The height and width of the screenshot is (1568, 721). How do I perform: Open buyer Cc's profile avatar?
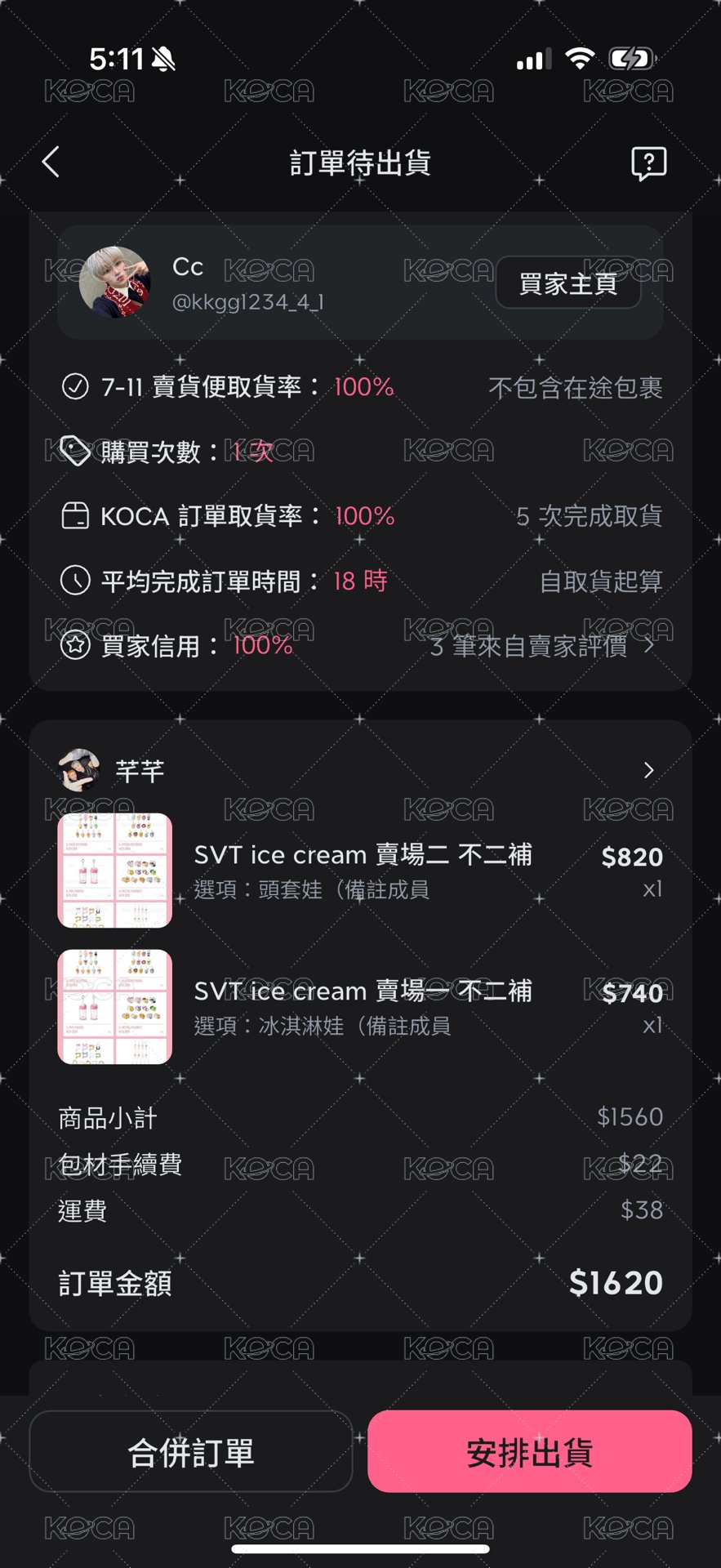point(114,282)
